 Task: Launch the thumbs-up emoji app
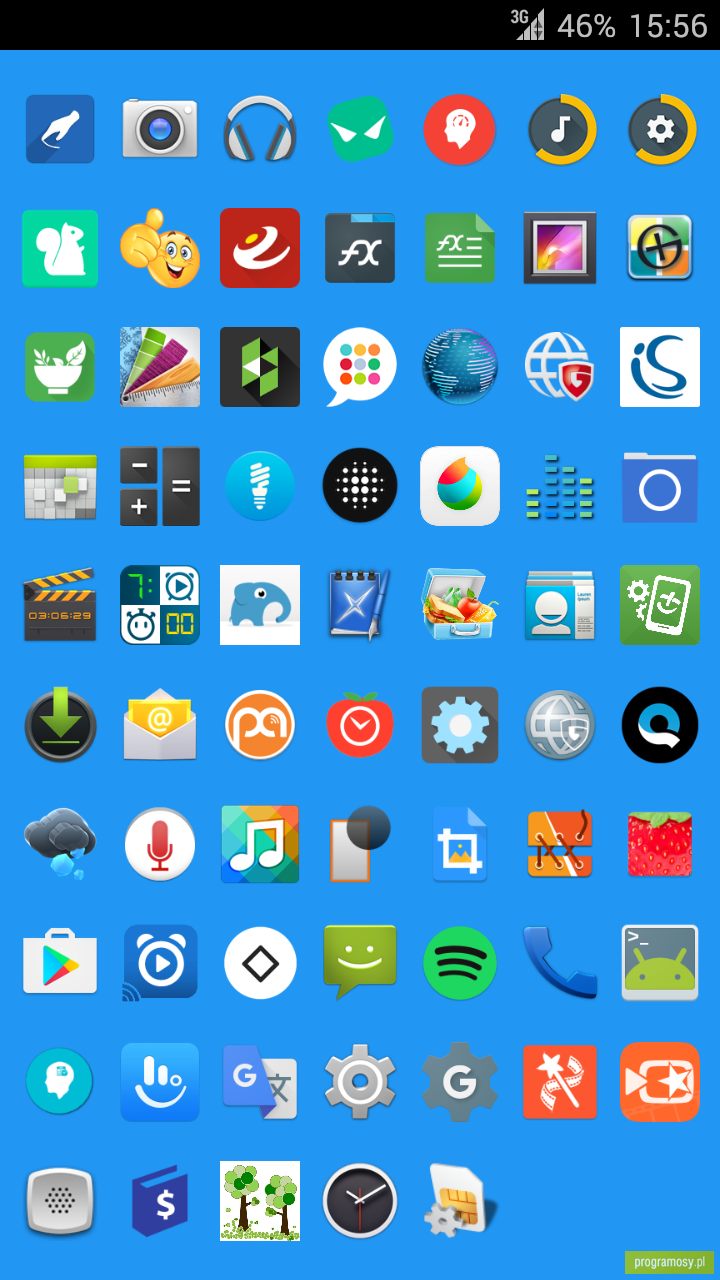160,247
